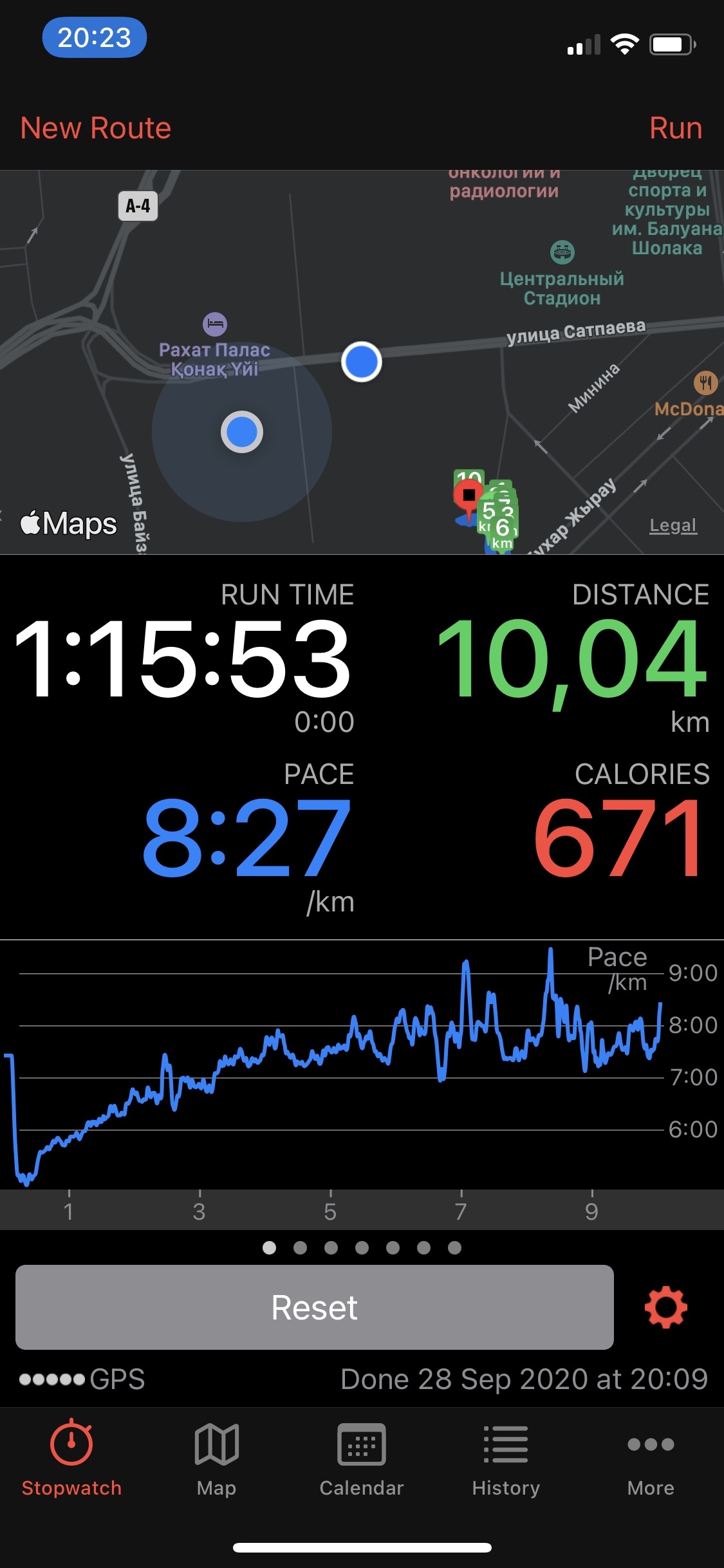Select the Stopwatch tab

71,1458
